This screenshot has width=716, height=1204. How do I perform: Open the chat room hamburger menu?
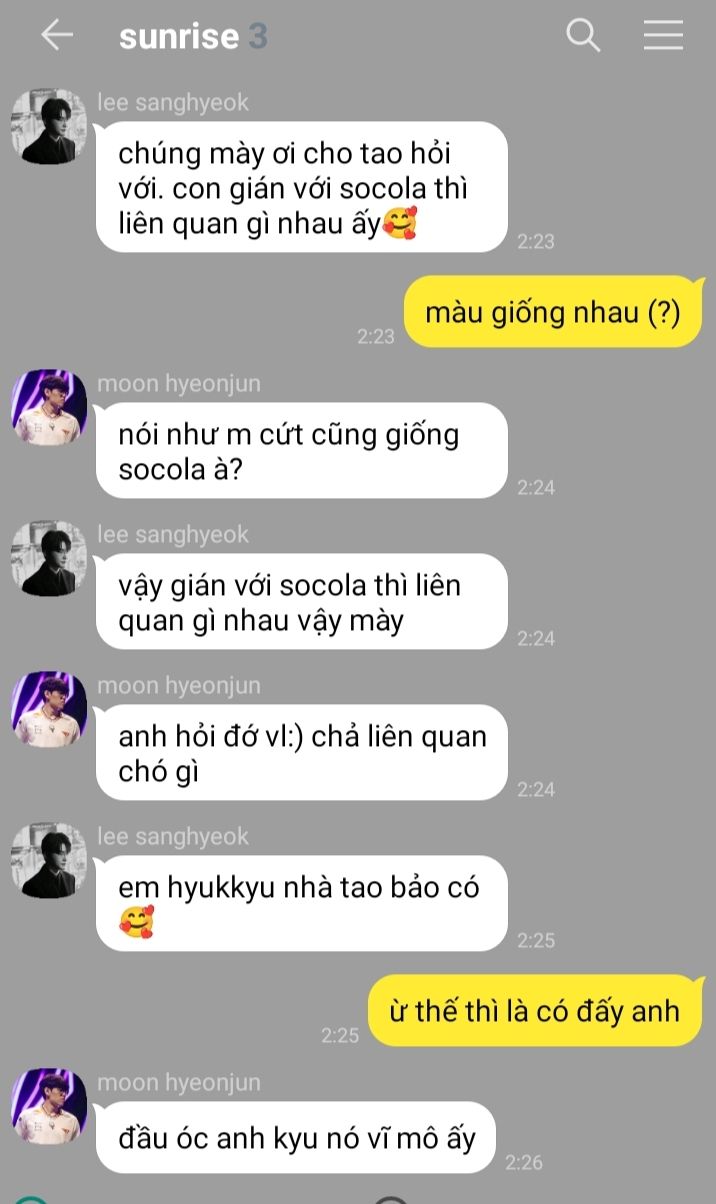coord(662,36)
